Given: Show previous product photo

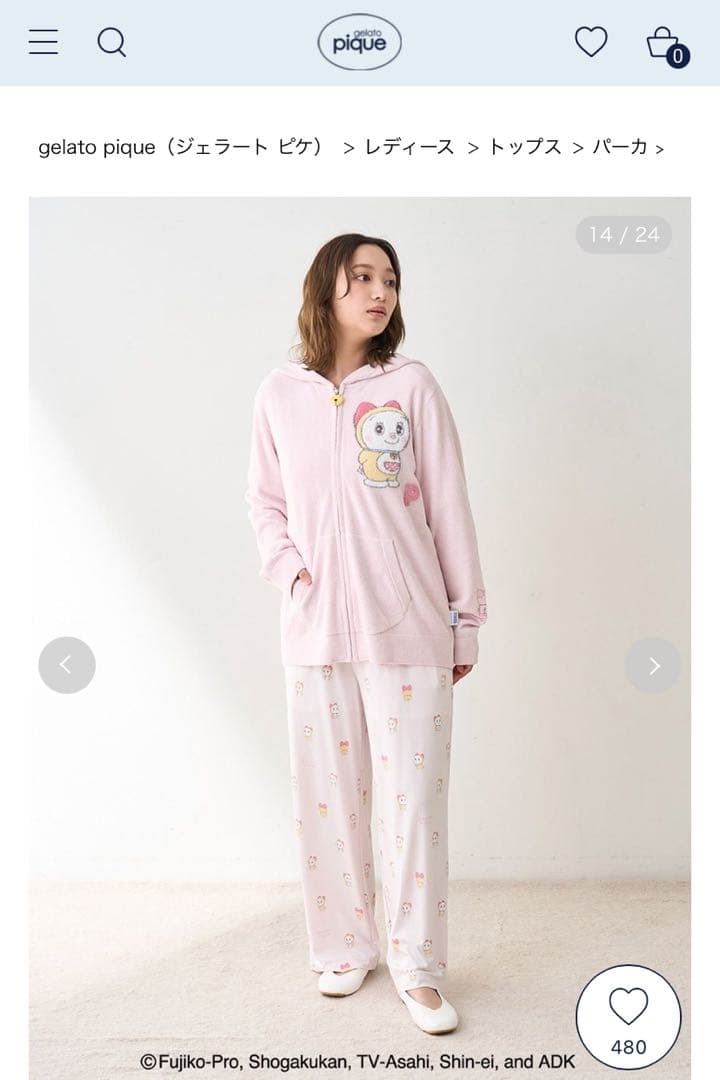Looking at the screenshot, I should [x=67, y=665].
